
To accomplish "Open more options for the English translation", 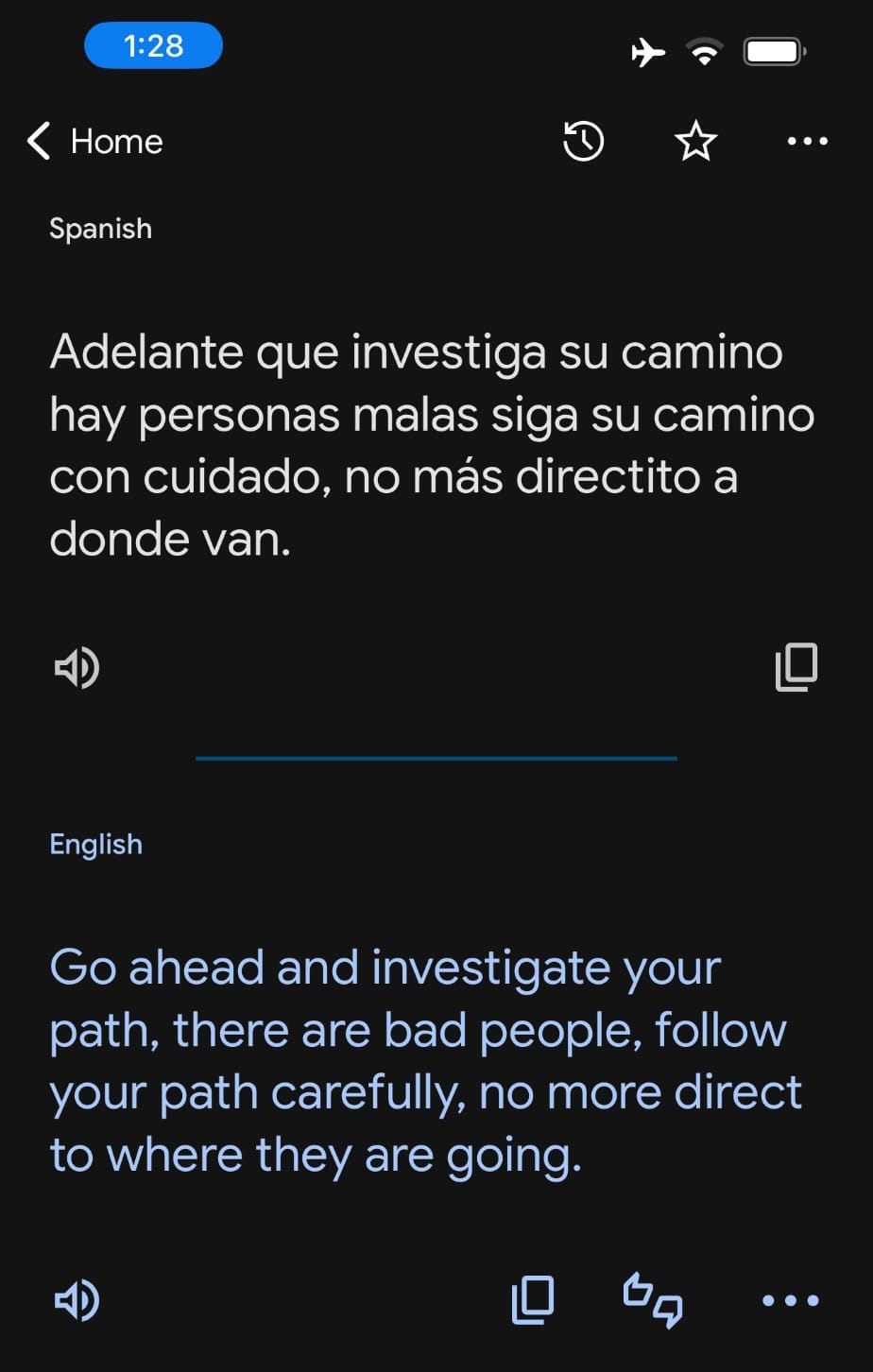I will (x=790, y=1300).
